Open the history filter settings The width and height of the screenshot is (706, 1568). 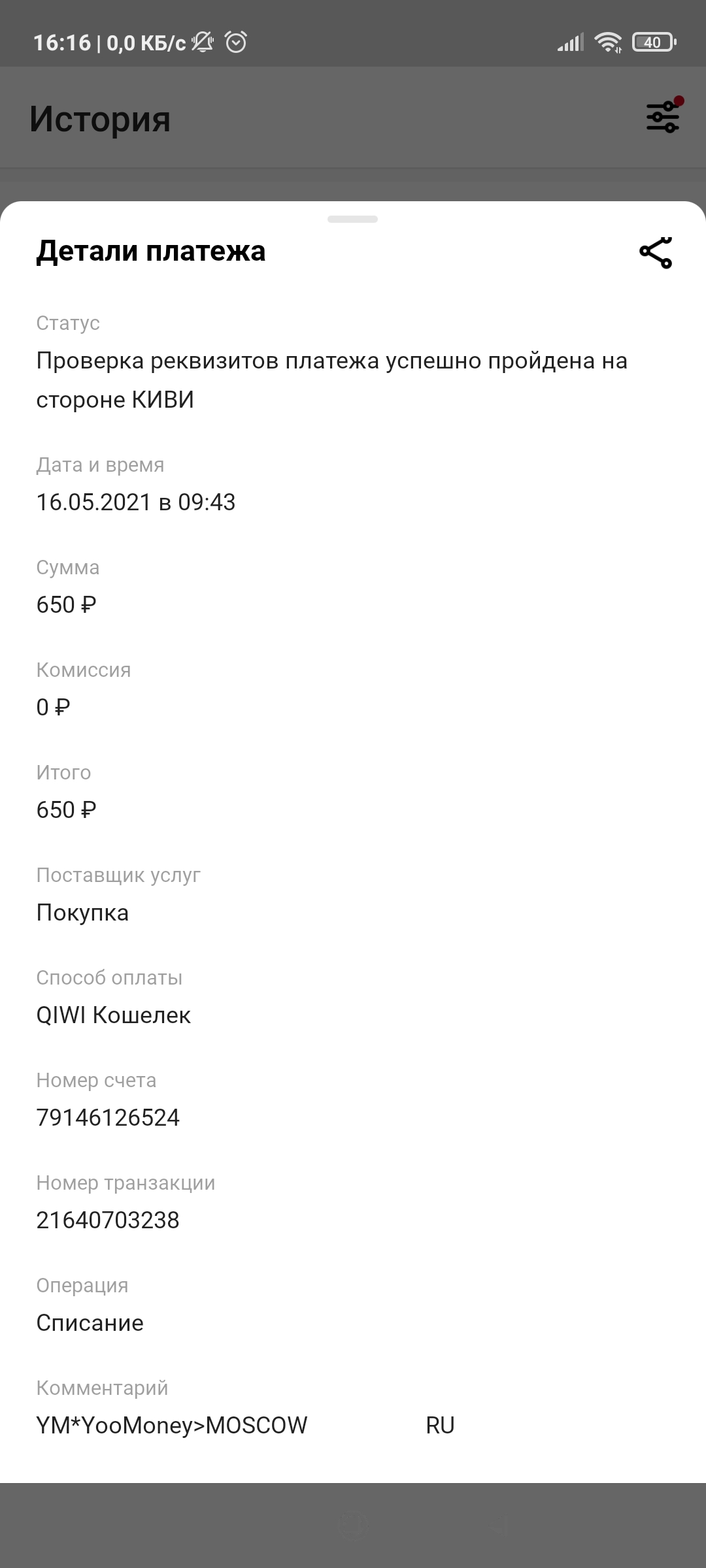664,116
